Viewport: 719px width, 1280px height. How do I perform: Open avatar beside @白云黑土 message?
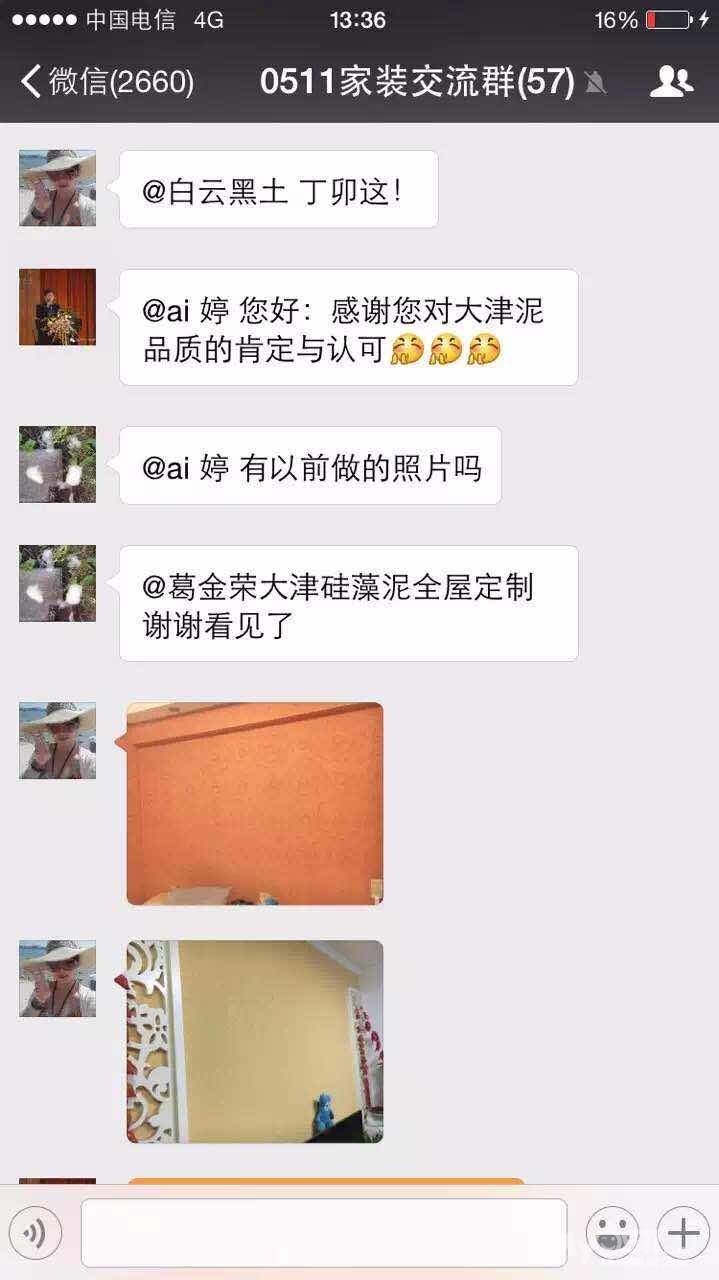(57, 188)
